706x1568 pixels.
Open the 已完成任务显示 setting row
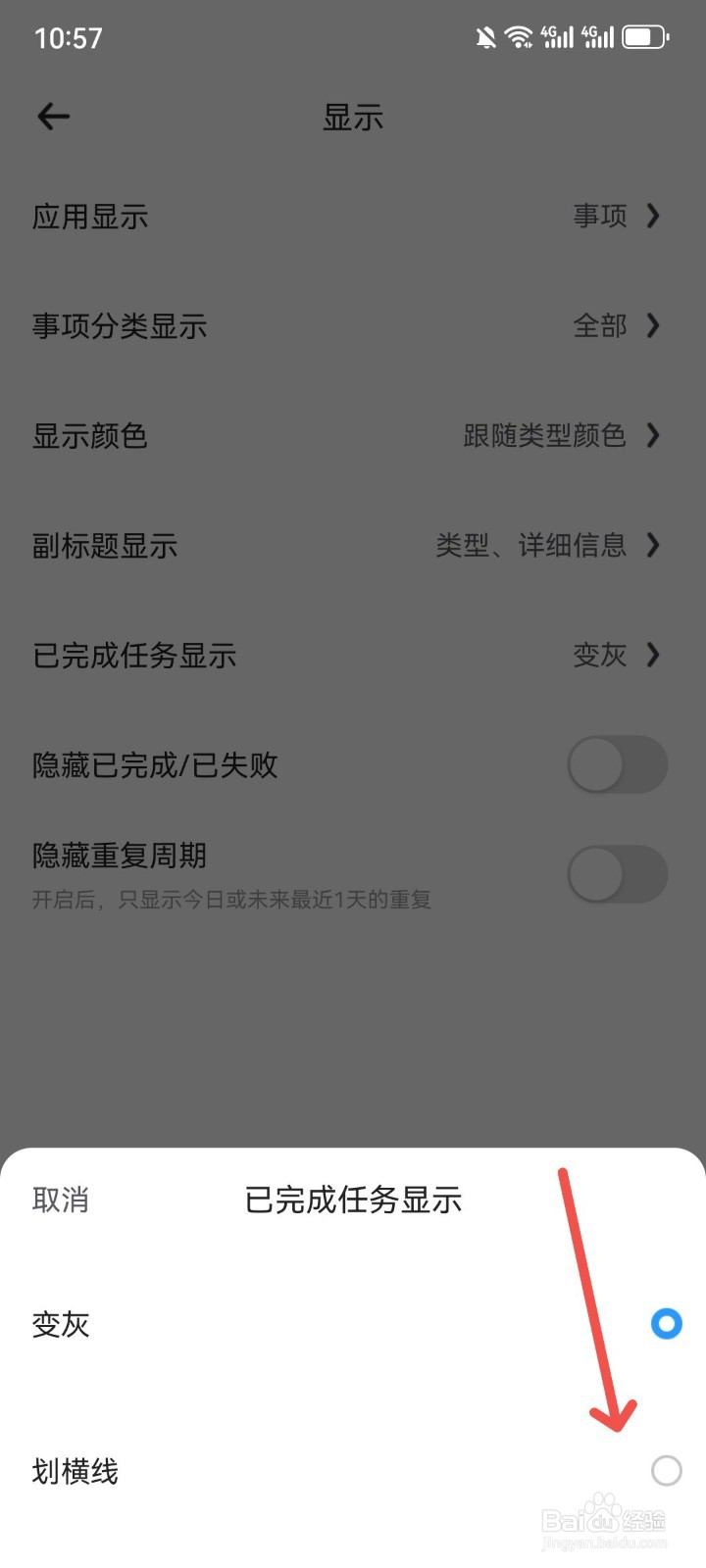[353, 656]
